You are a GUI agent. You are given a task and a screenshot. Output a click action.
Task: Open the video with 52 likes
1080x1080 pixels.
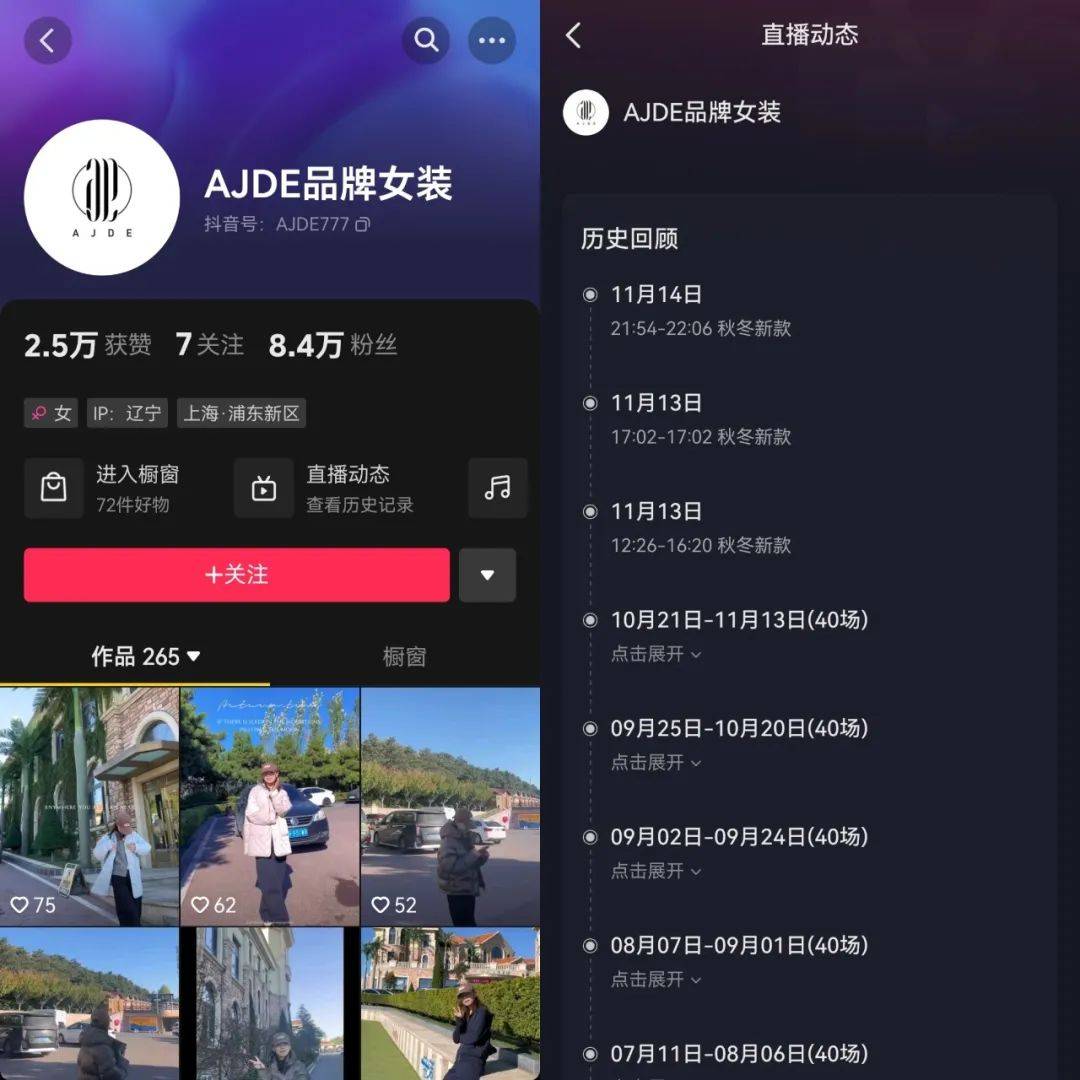(450, 806)
